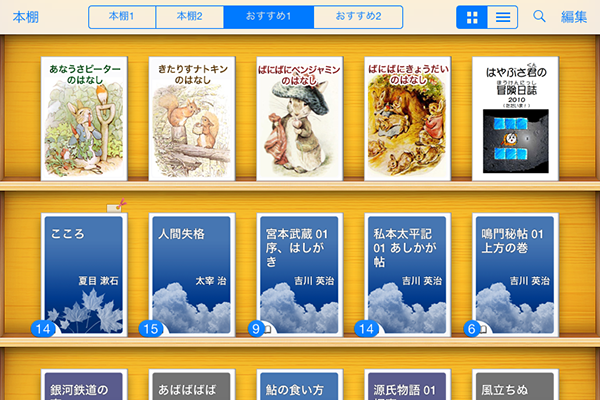600x400 pixels.
Task: Open 宮本武蔵 01 序、はしがき
Action: 300,274
